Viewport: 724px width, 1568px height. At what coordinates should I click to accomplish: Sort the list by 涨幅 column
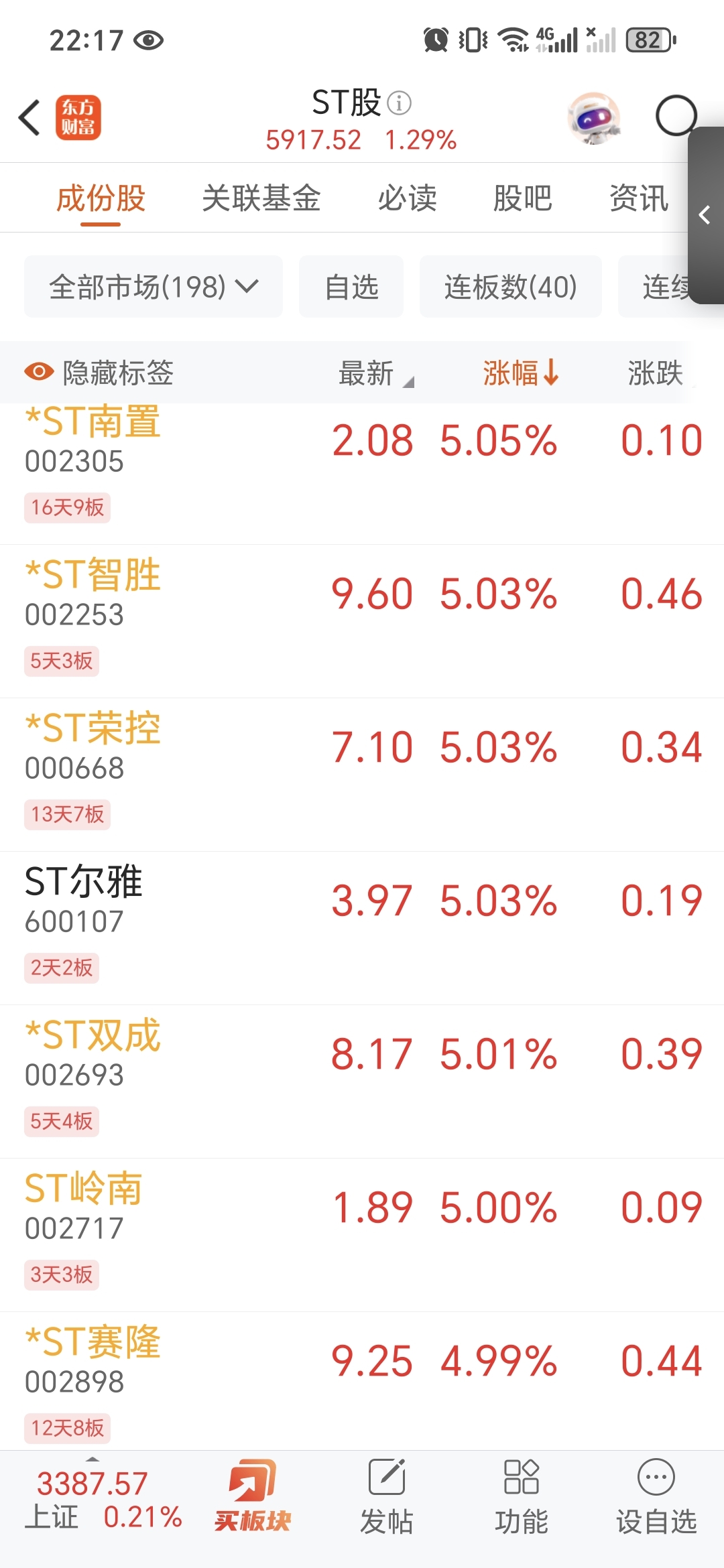point(520,373)
